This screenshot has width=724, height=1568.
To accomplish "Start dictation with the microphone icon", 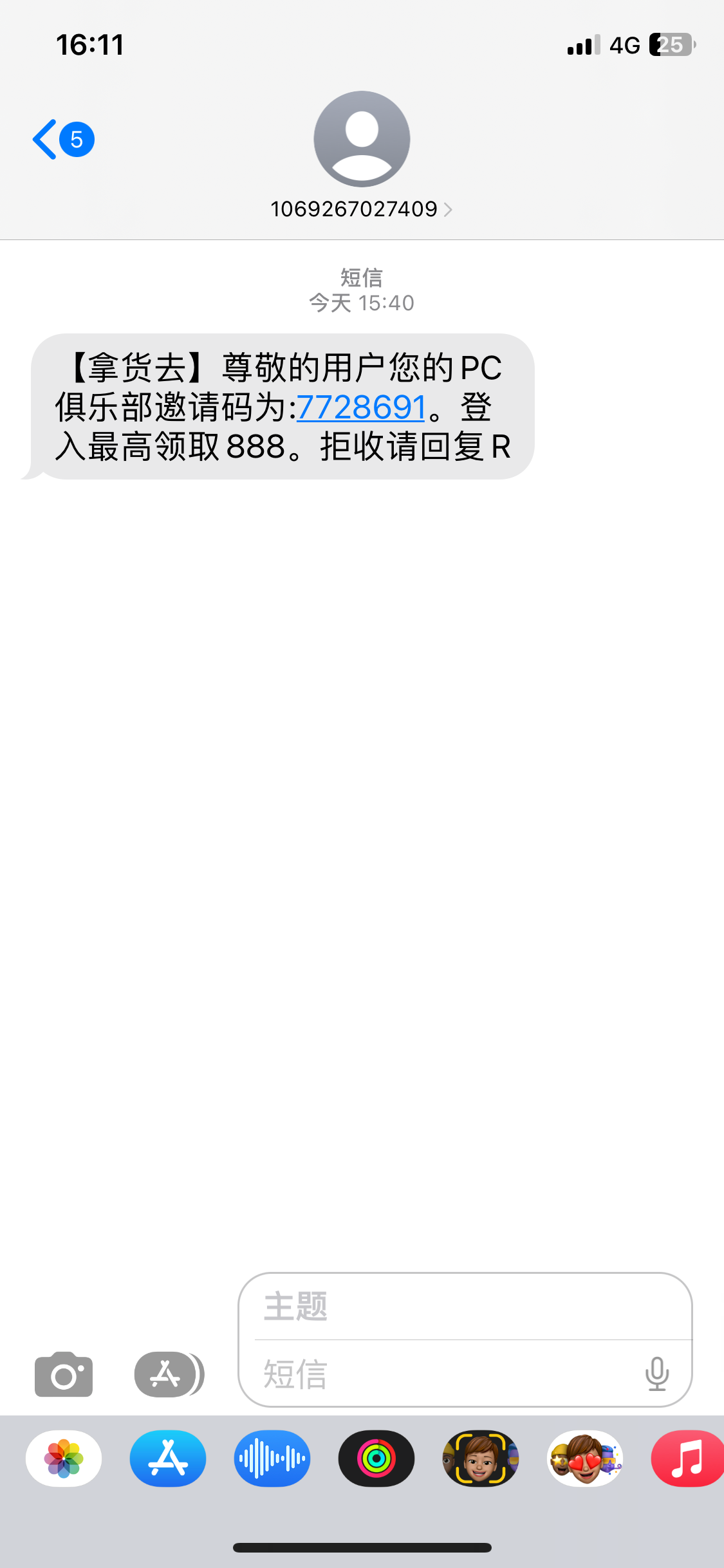I will coord(656,1374).
